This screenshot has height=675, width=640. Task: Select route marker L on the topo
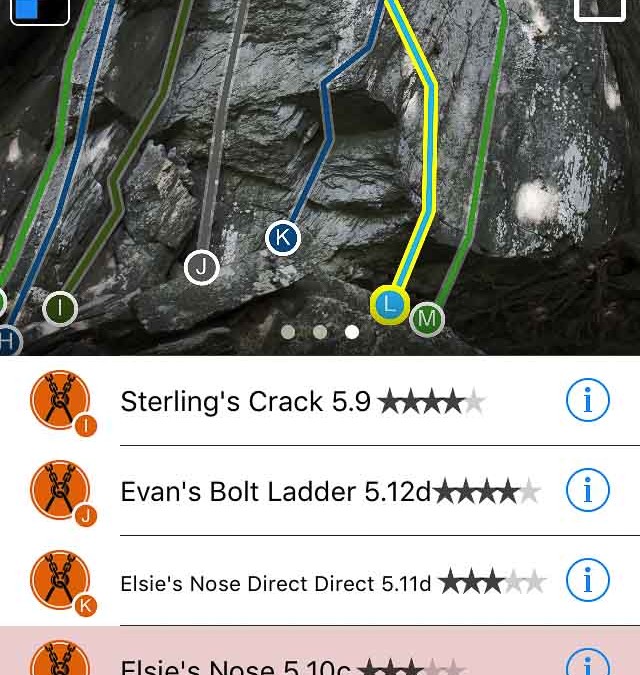(x=389, y=304)
